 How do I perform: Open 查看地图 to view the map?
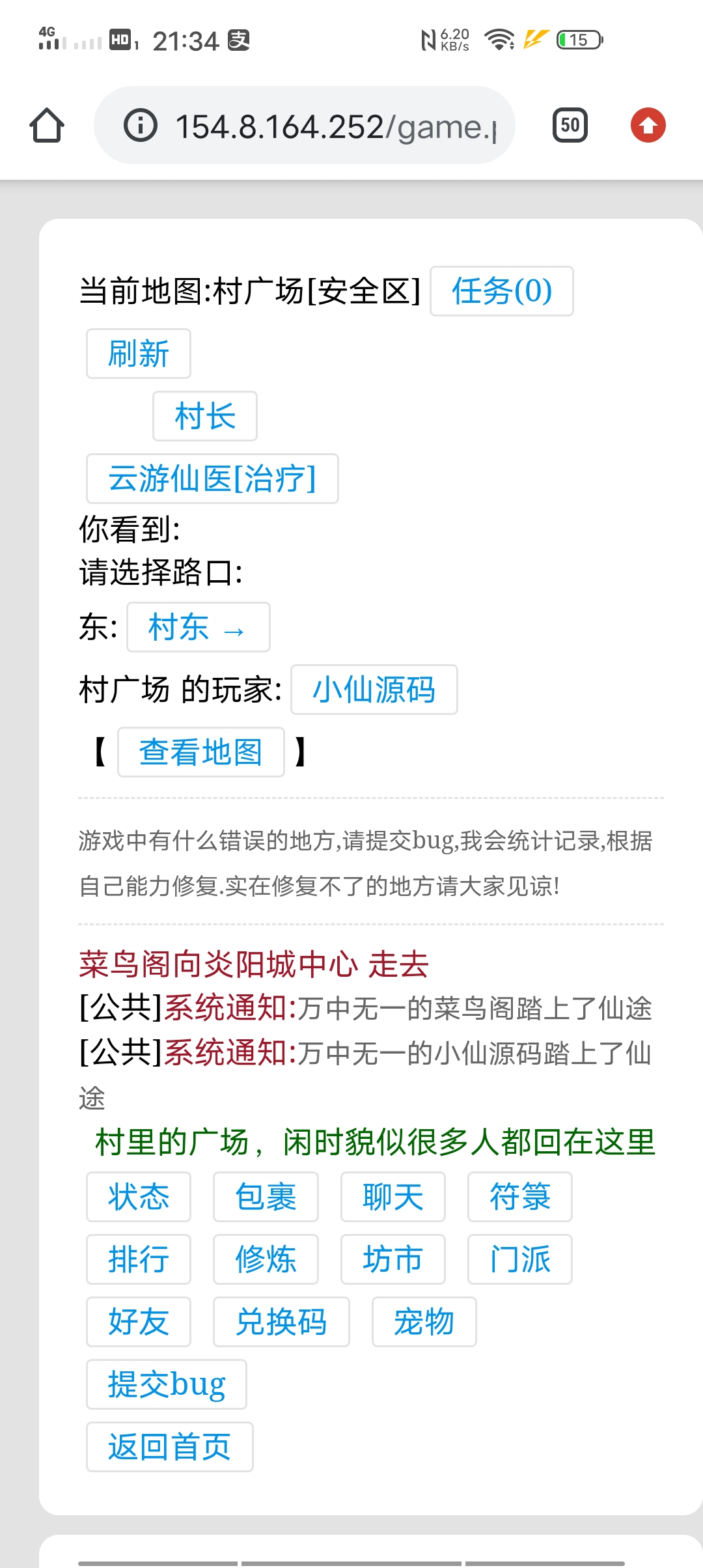point(201,752)
